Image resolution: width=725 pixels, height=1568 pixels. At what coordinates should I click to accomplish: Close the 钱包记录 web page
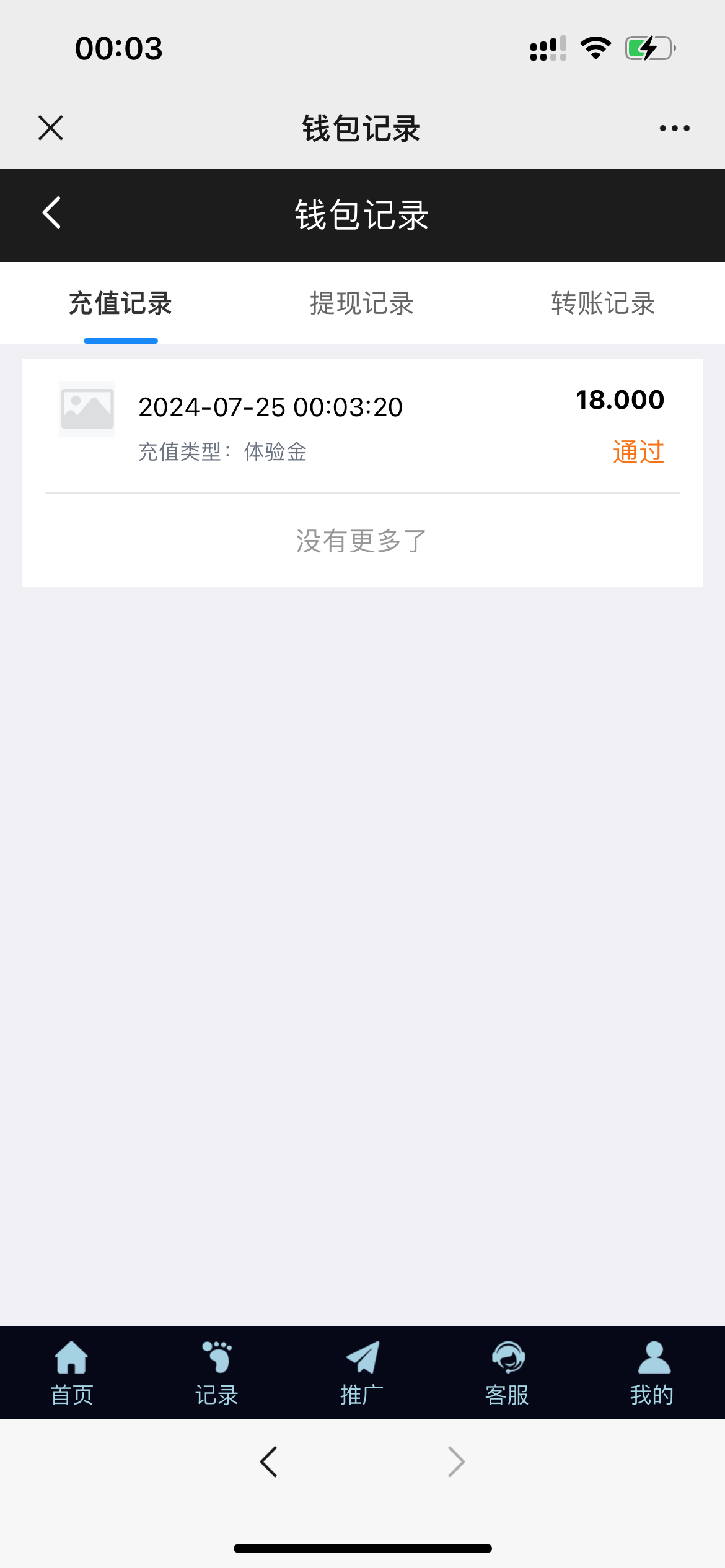click(x=51, y=128)
